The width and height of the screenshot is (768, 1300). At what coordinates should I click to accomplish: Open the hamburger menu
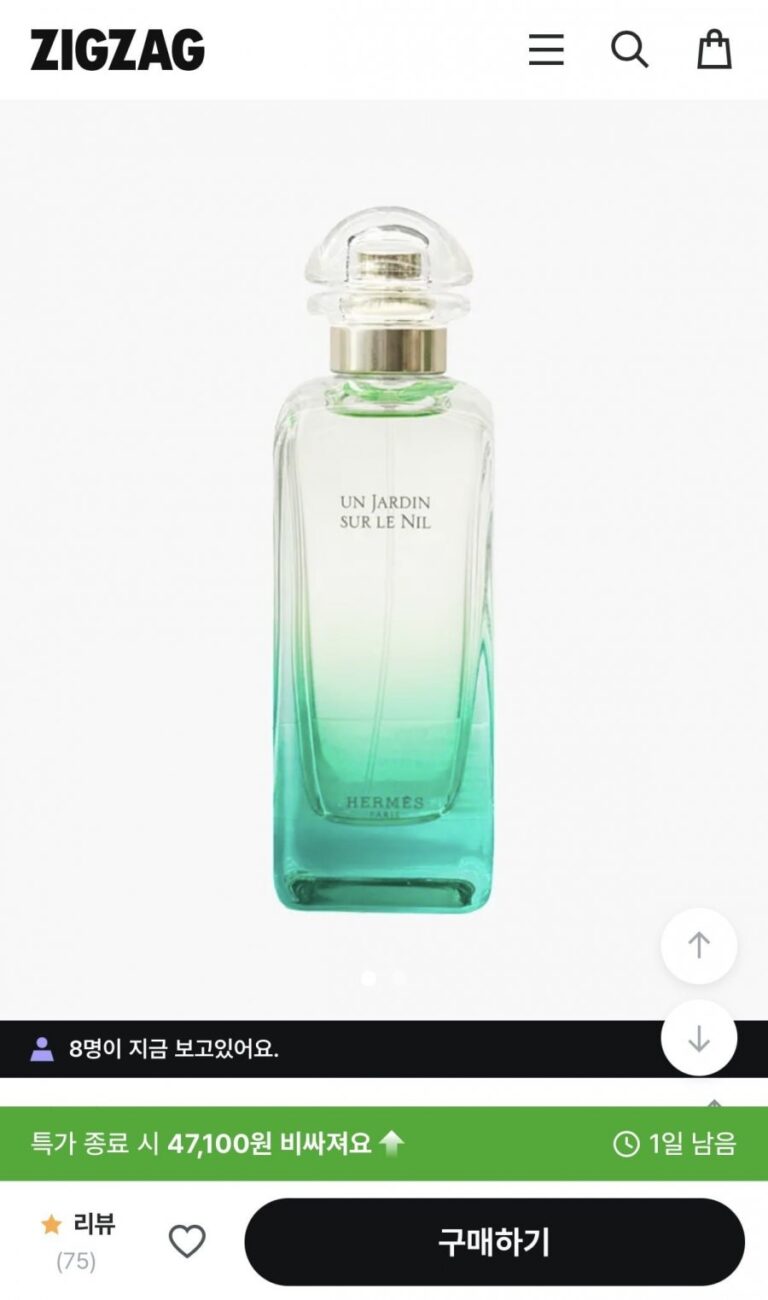click(x=546, y=50)
